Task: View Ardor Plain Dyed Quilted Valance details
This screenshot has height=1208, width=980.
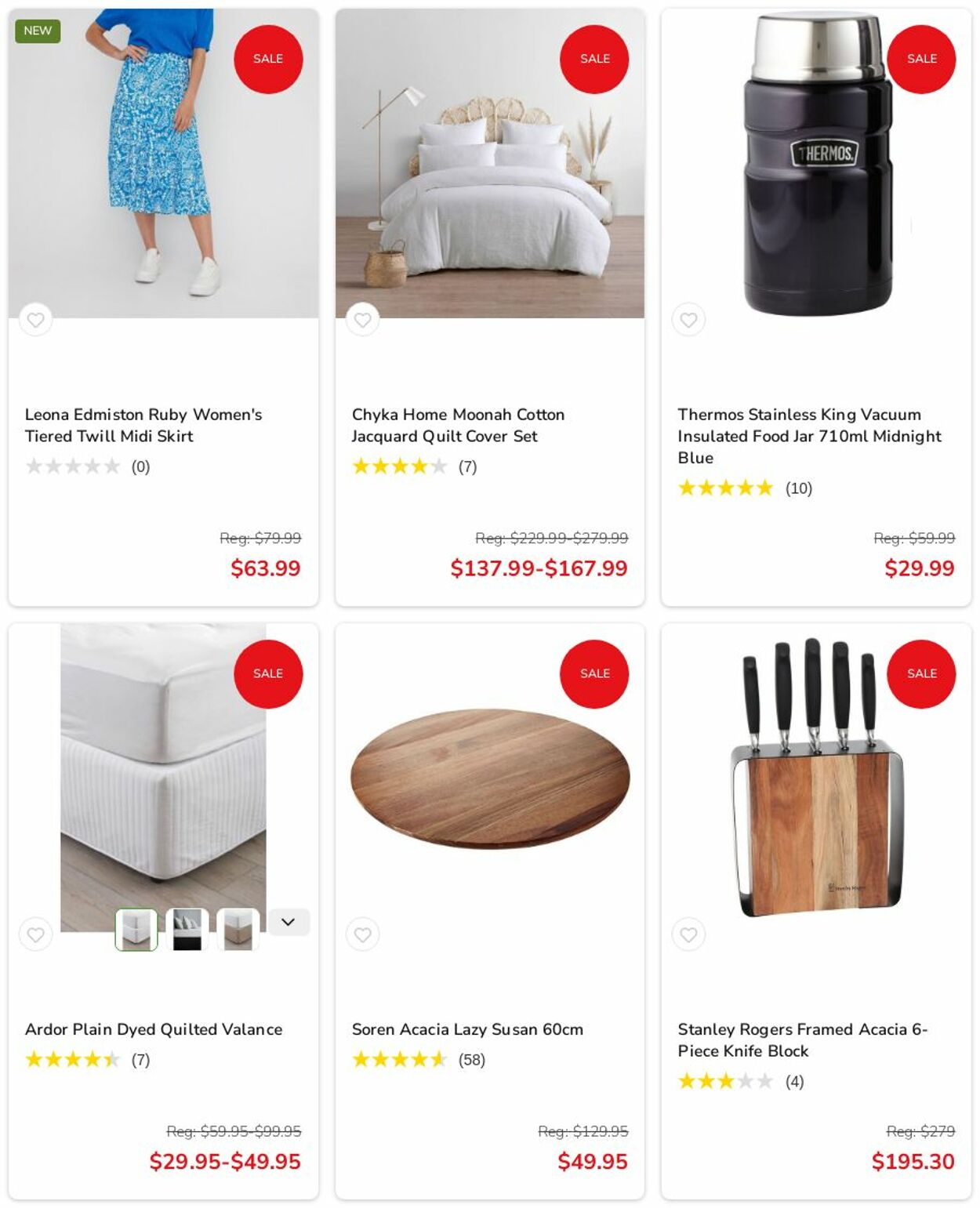Action: pyautogui.click(x=153, y=1029)
